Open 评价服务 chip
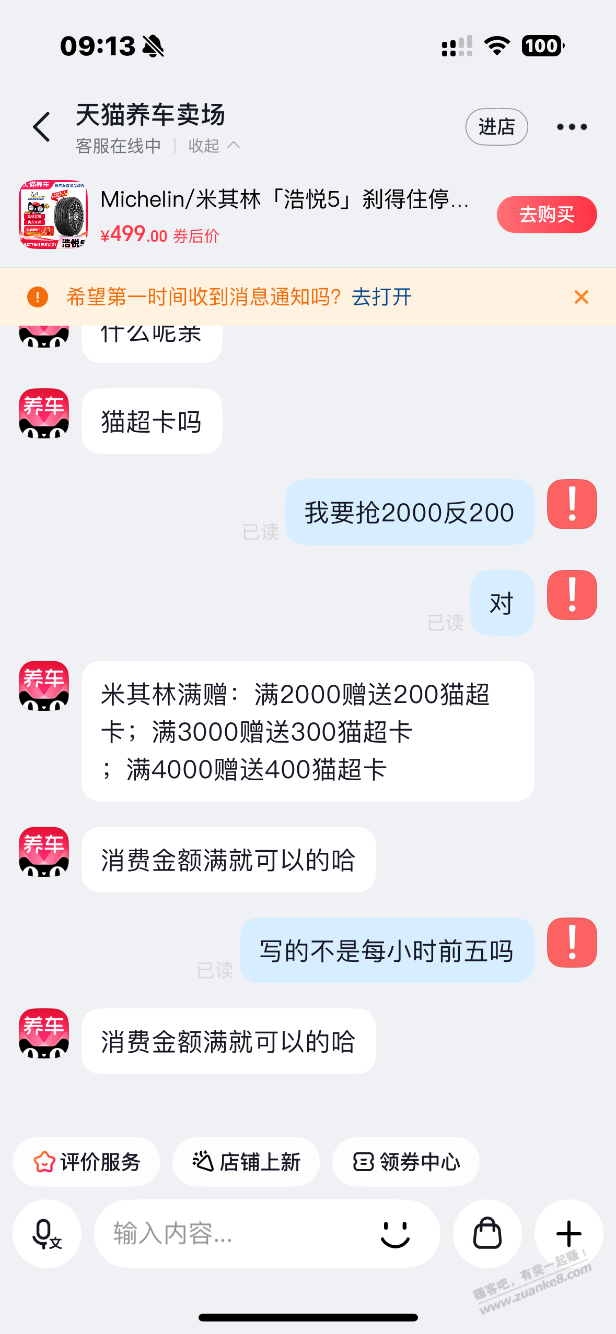 (x=86, y=1162)
